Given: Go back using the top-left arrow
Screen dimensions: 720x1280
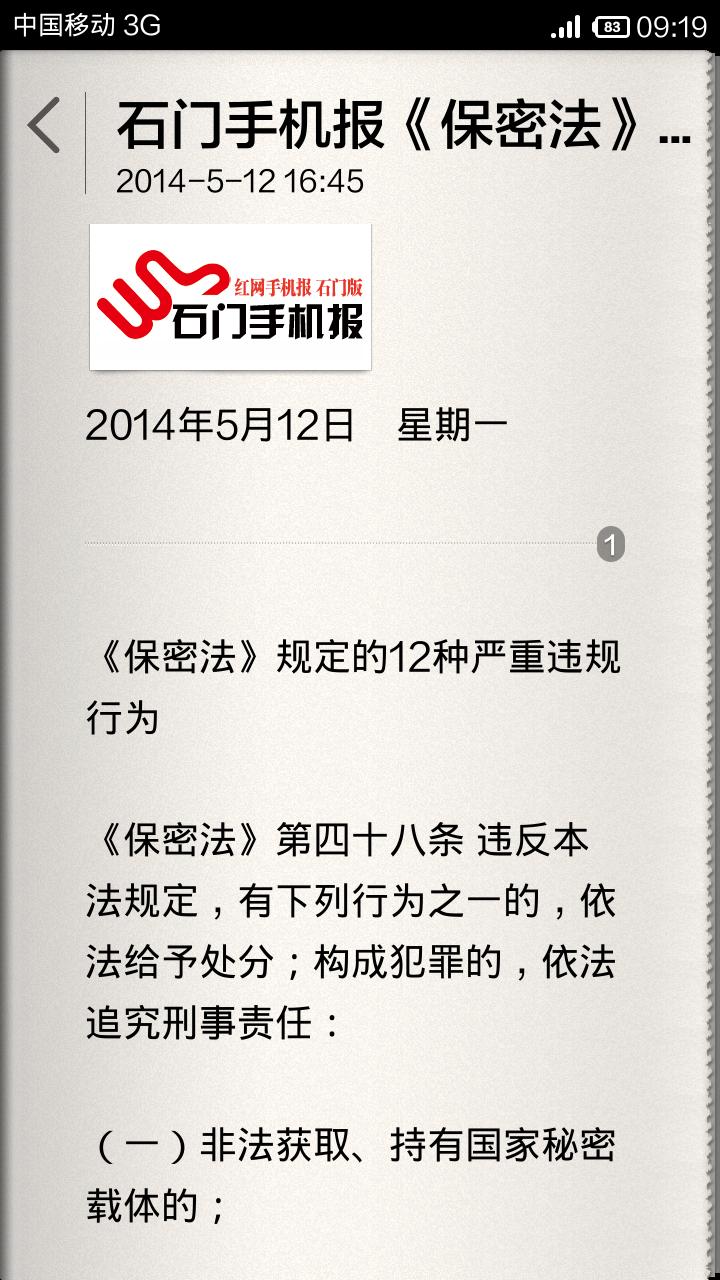Looking at the screenshot, I should [x=44, y=126].
